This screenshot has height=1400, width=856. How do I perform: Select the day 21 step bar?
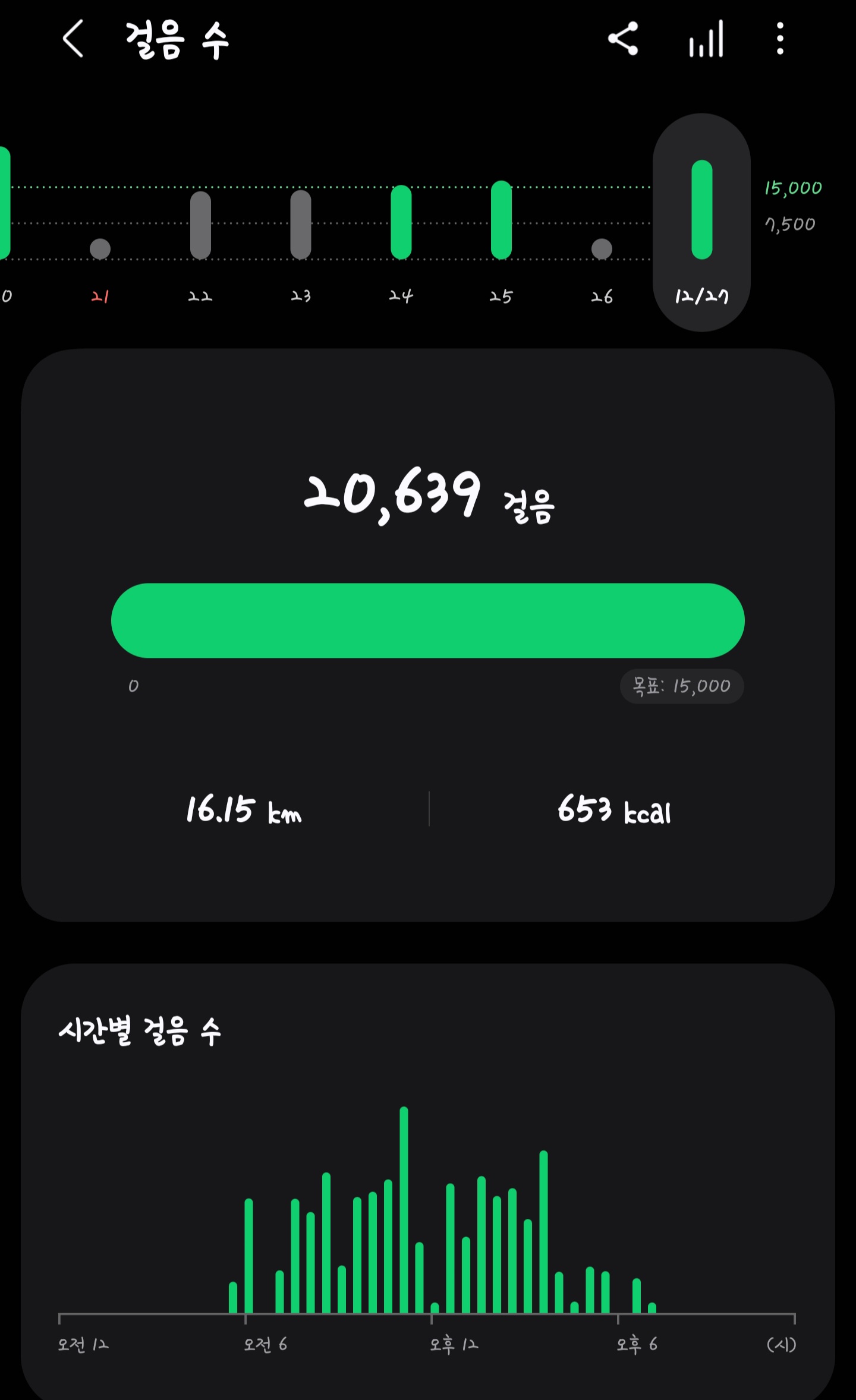(100, 248)
